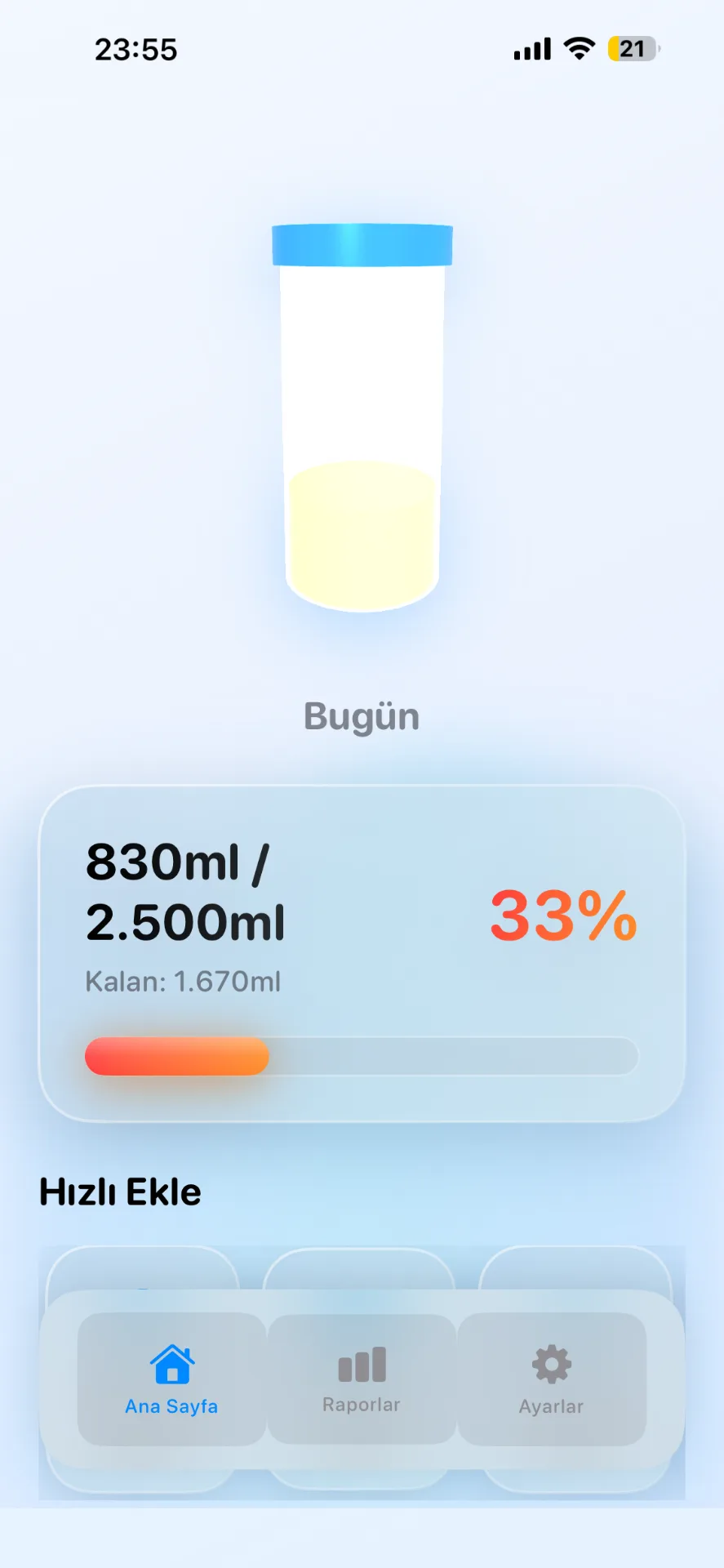Select the Ana Sayfa home icon

click(171, 1360)
